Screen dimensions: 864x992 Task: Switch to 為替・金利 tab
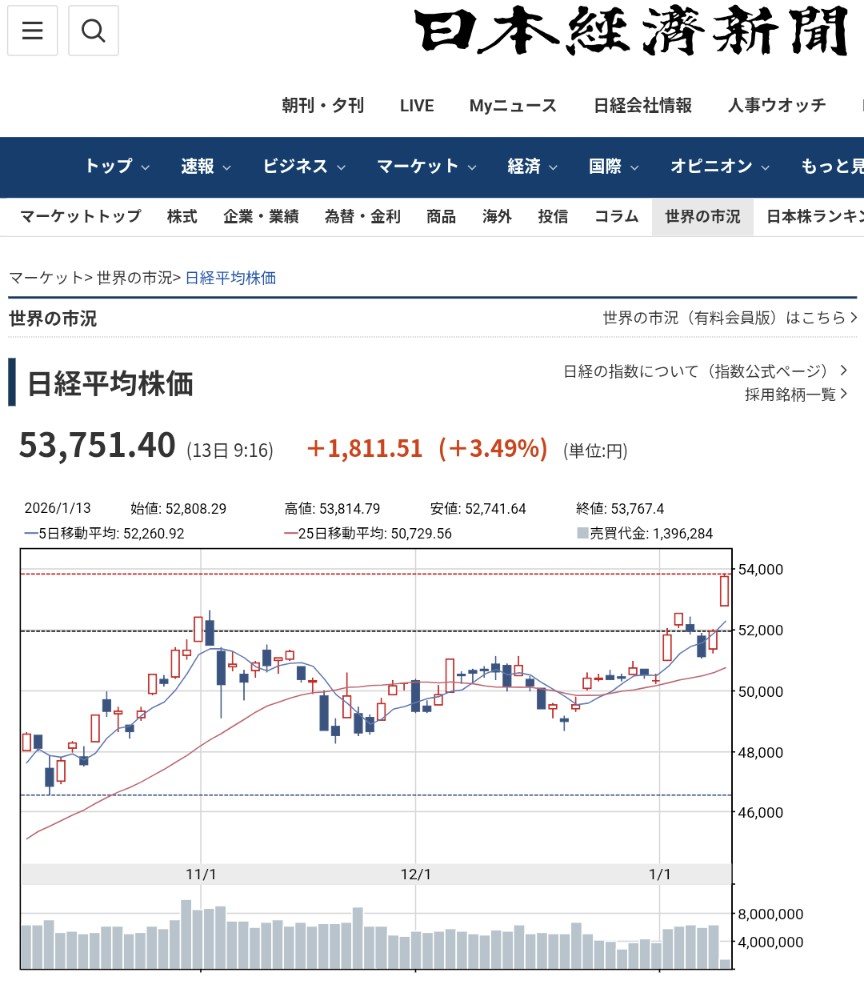coord(362,216)
